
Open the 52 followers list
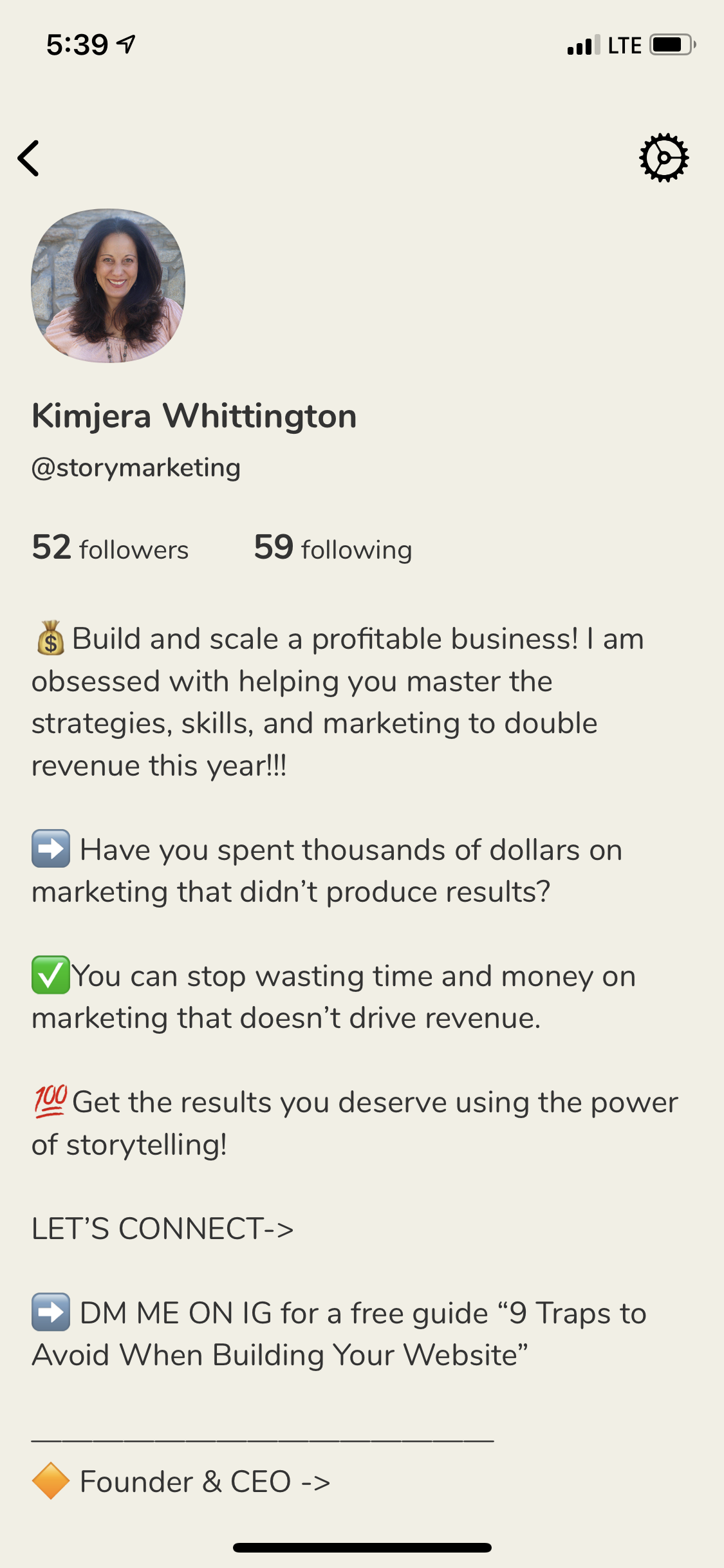(110, 548)
